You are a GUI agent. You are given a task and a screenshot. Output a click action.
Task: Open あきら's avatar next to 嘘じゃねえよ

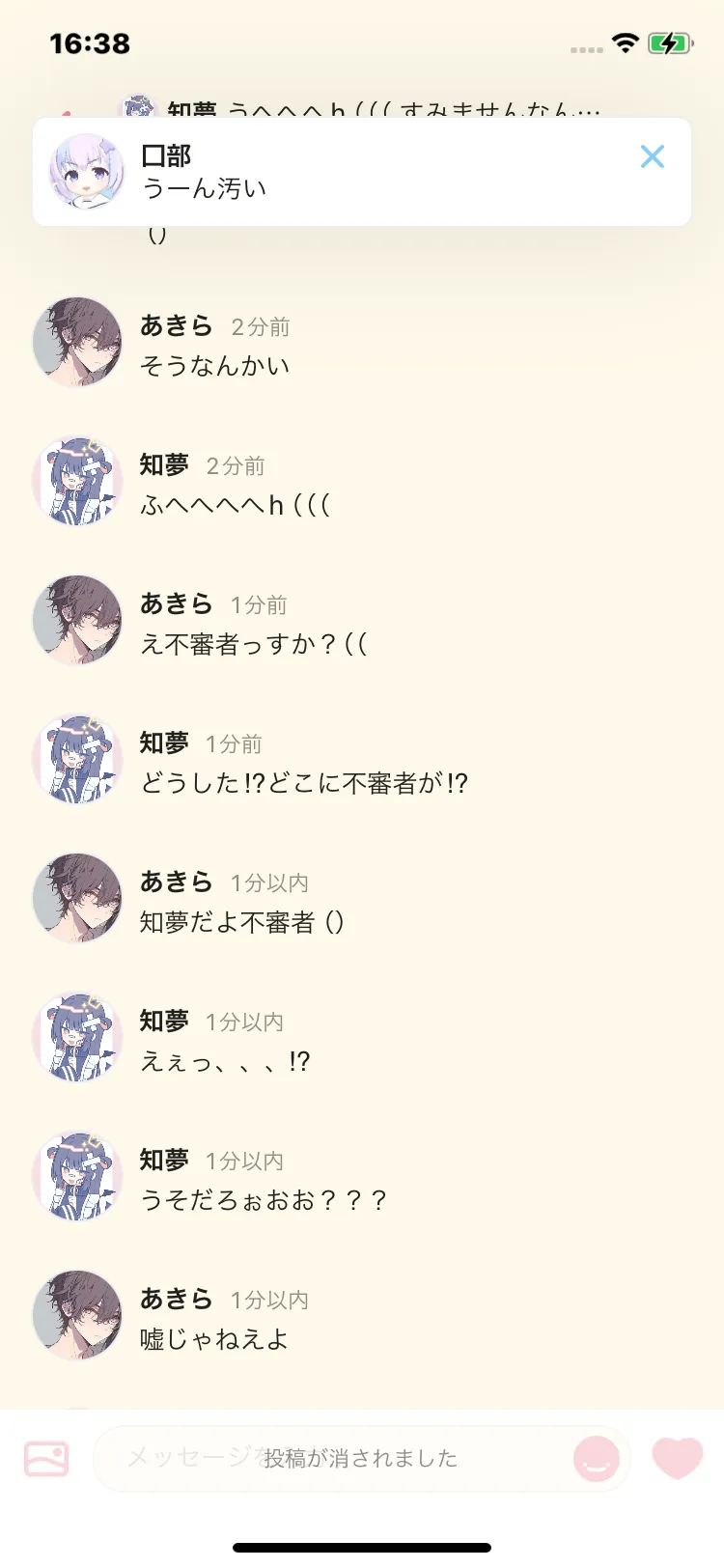pos(77,1316)
